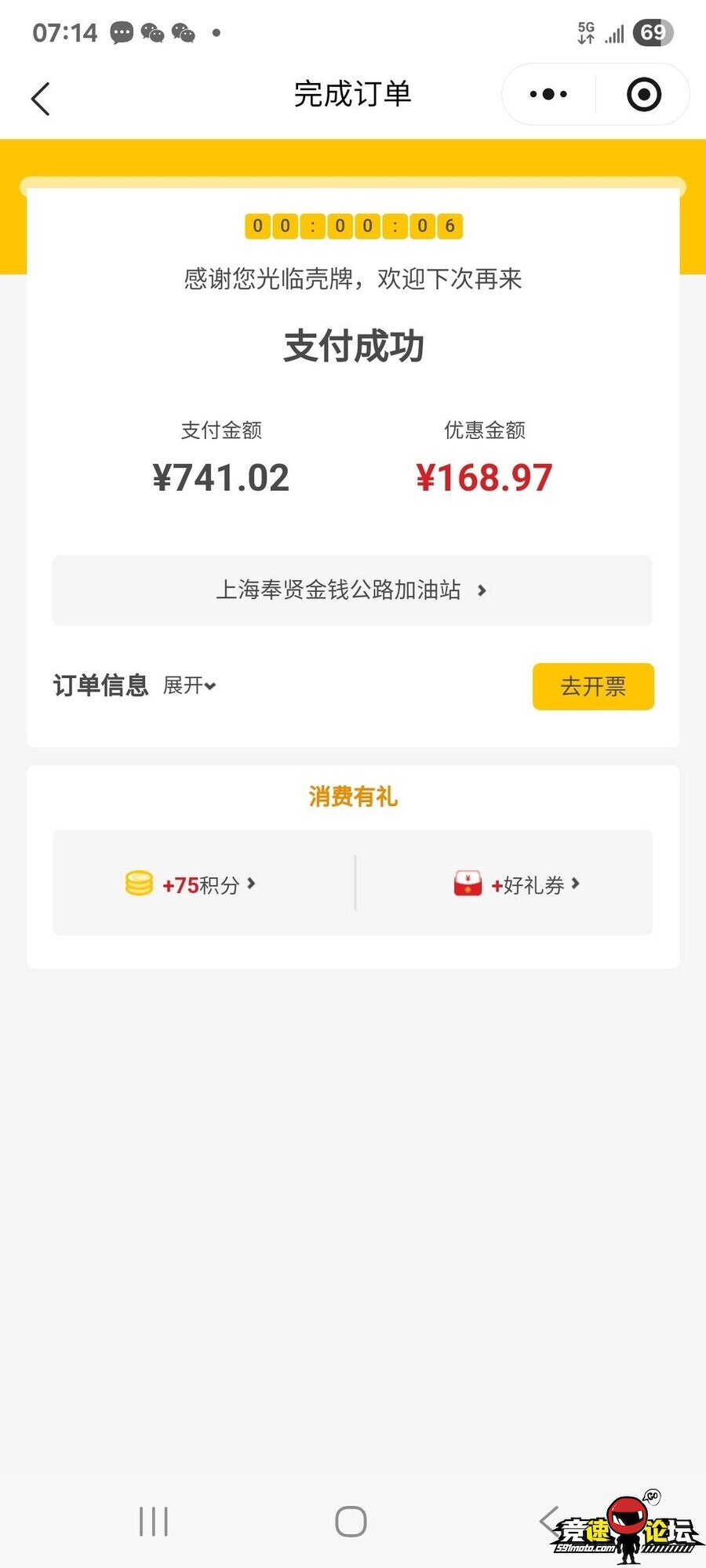Close the mini program with the circle icon
Screen dimensions: 706x1568
644,95
